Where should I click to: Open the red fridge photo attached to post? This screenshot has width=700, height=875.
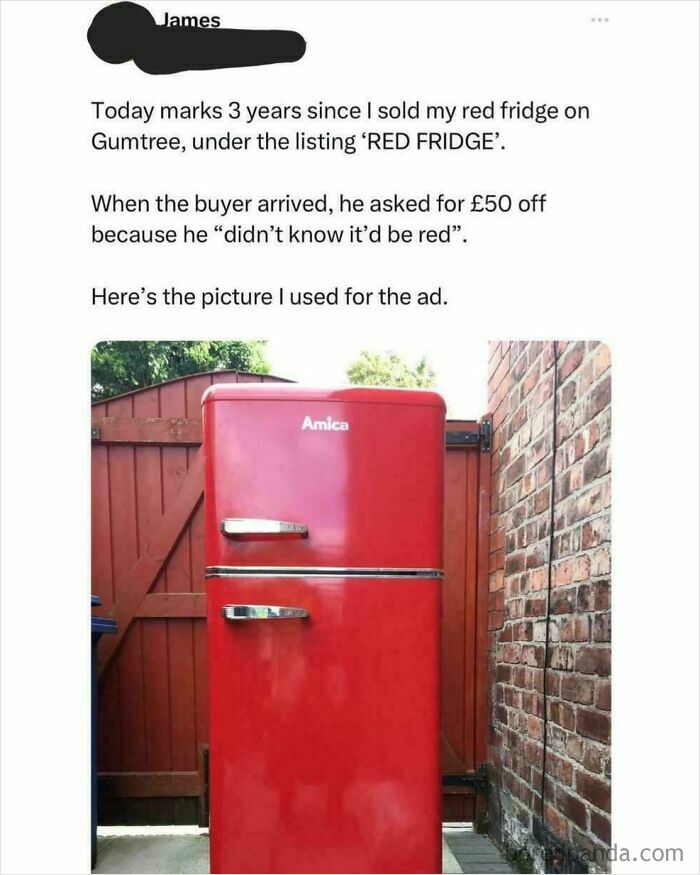351,607
